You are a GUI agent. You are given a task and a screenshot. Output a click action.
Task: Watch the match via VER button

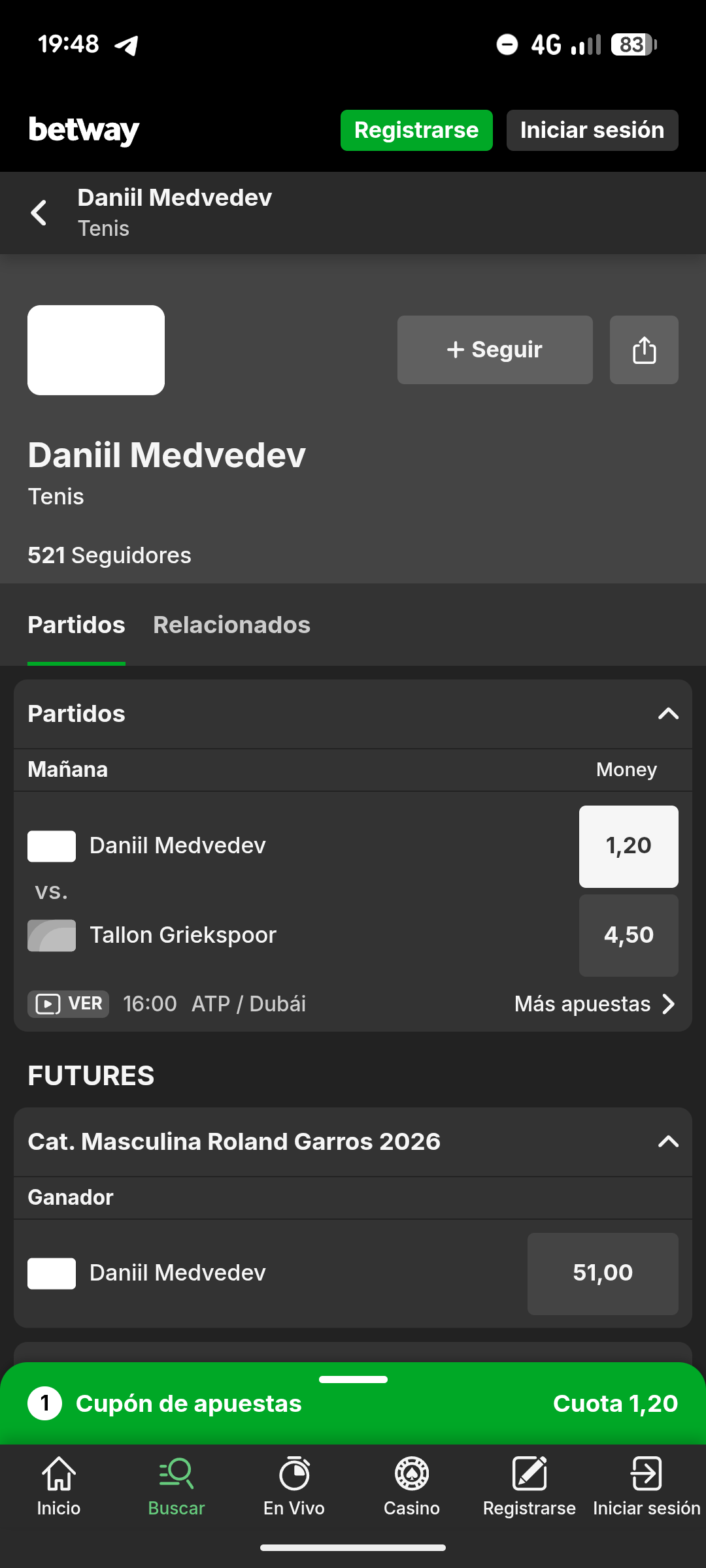click(x=69, y=1004)
